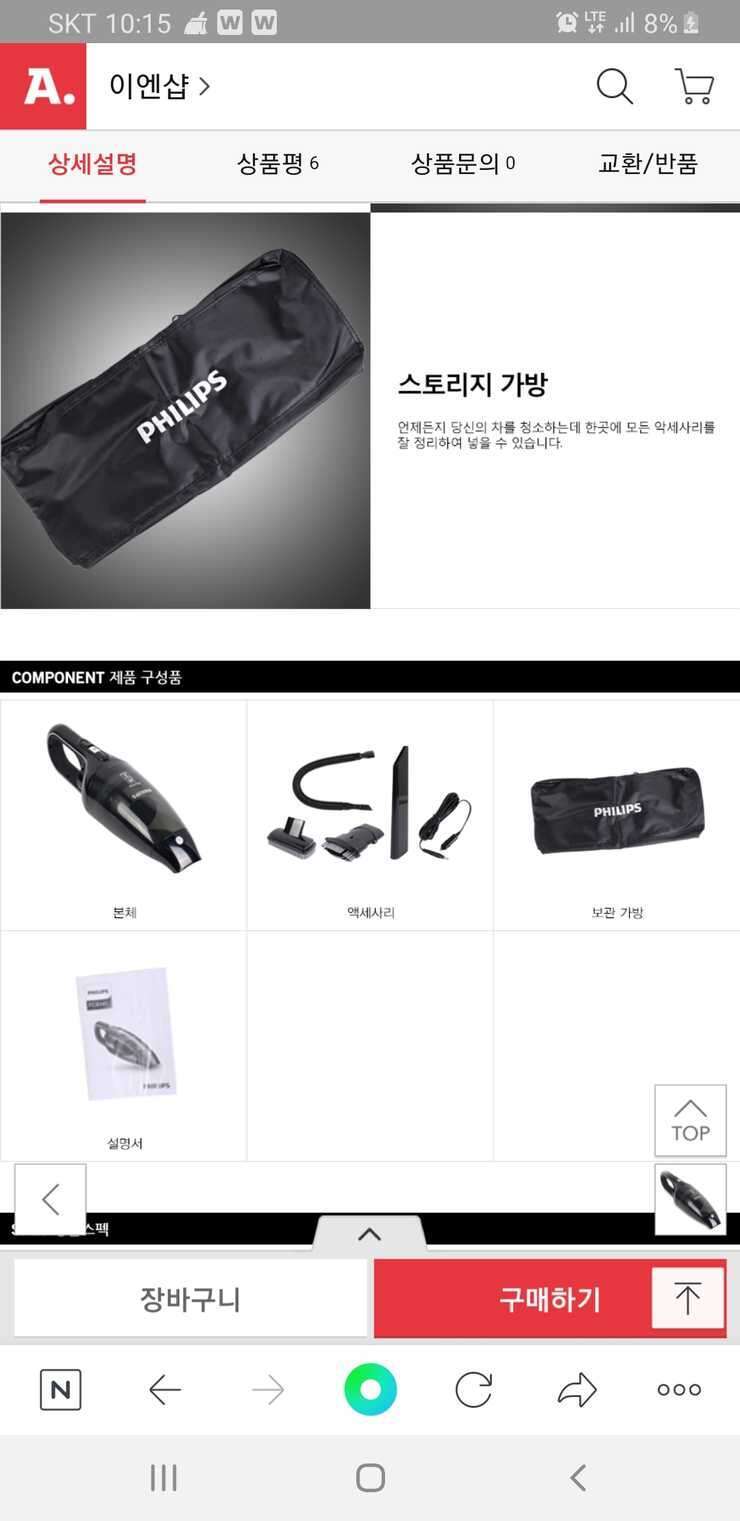740x1521 pixels.
Task: Switch to the 상품평 tab
Action: 277,164
